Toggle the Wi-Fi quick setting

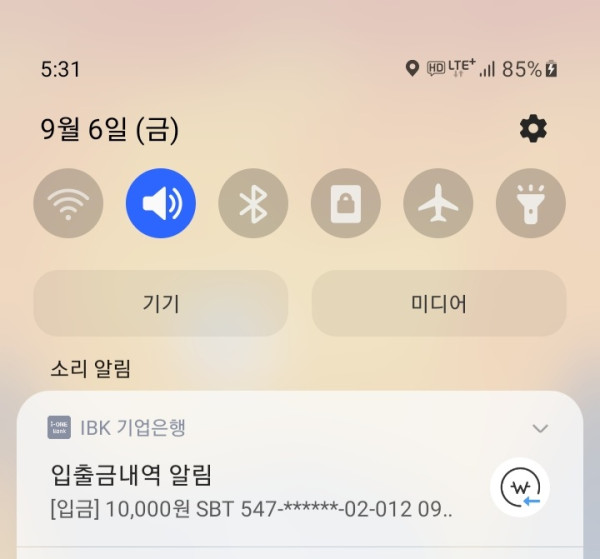(68, 203)
